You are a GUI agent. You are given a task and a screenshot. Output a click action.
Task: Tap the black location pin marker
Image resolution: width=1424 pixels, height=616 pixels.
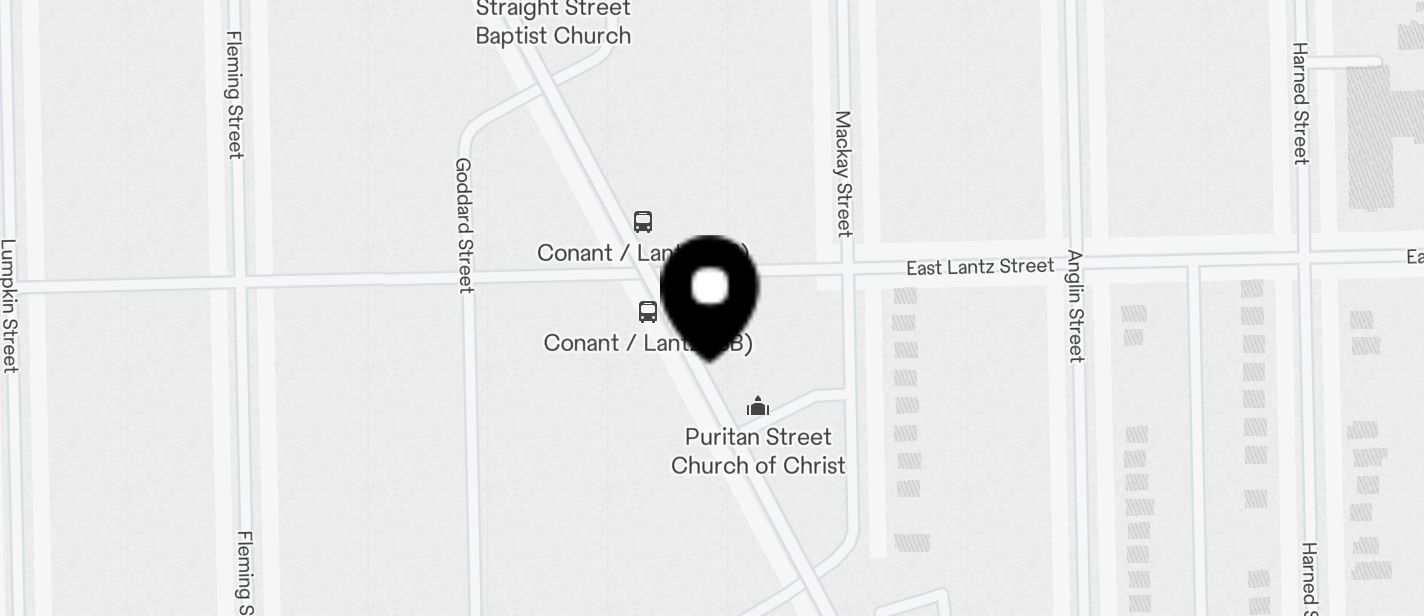point(710,292)
